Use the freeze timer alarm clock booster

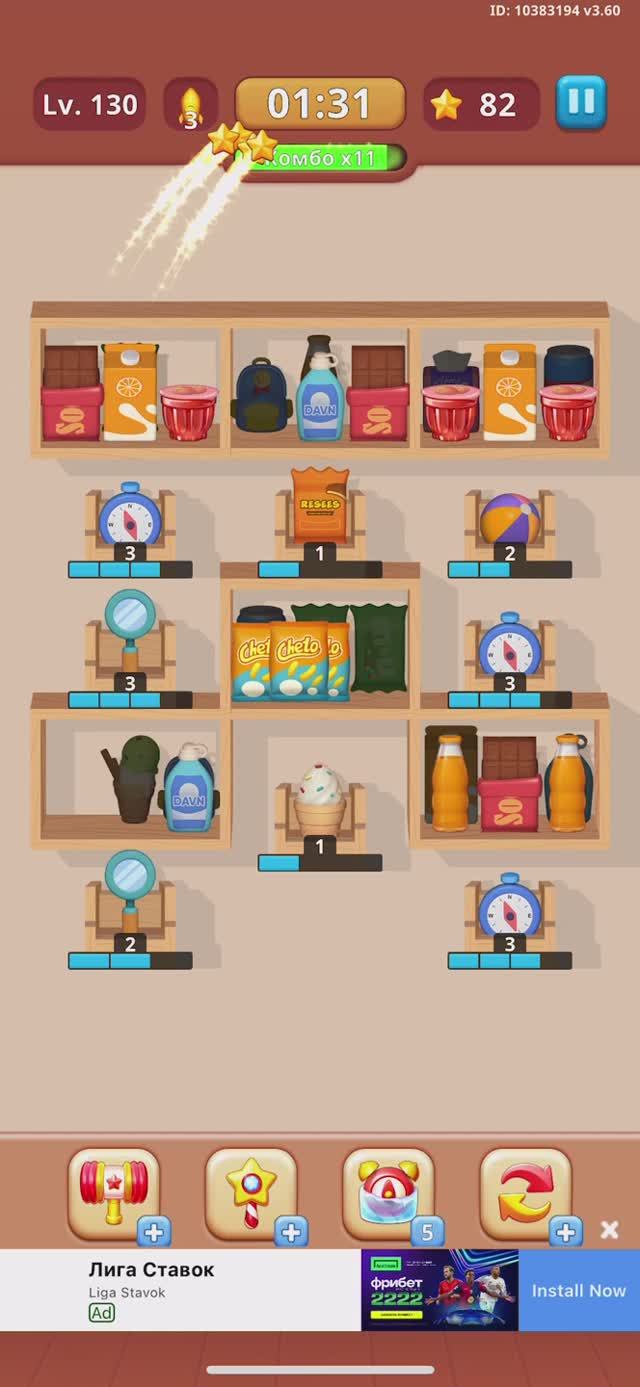click(x=388, y=1193)
